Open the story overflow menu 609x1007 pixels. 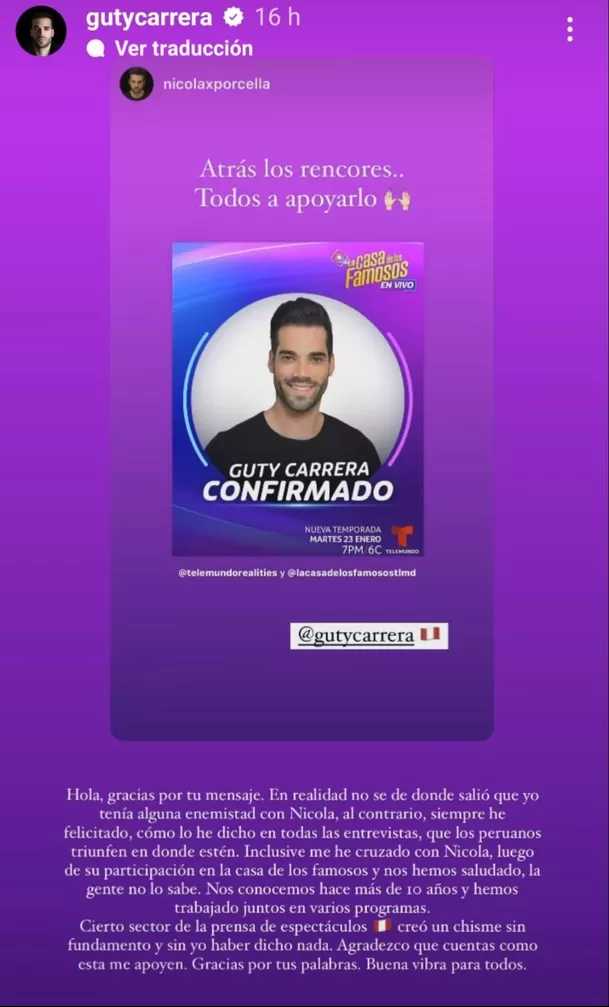569,30
